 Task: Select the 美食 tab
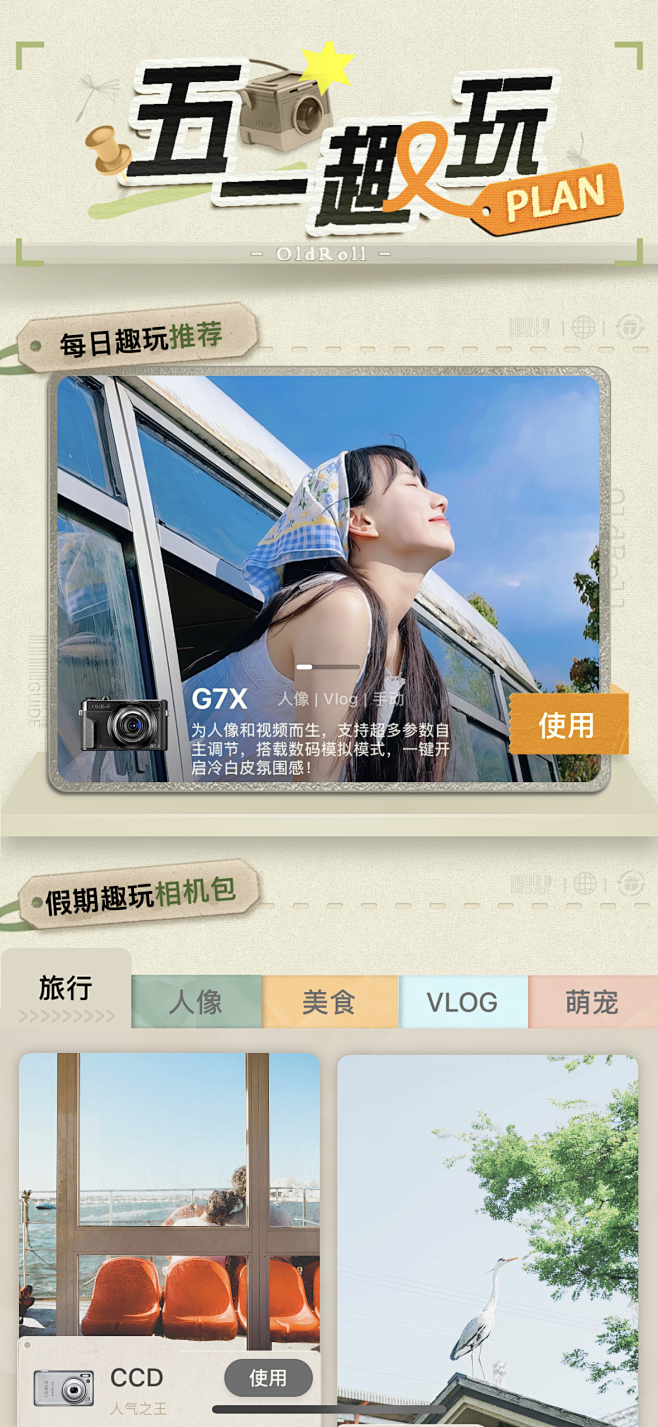point(330,1002)
